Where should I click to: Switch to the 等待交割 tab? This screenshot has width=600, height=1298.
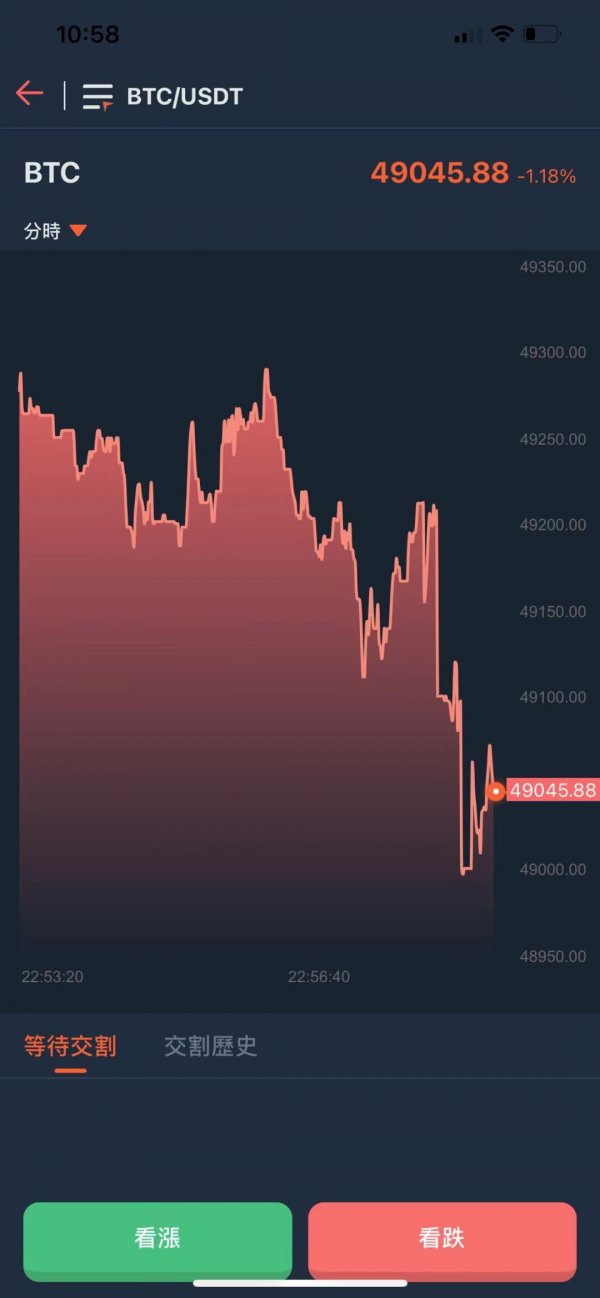click(70, 1046)
